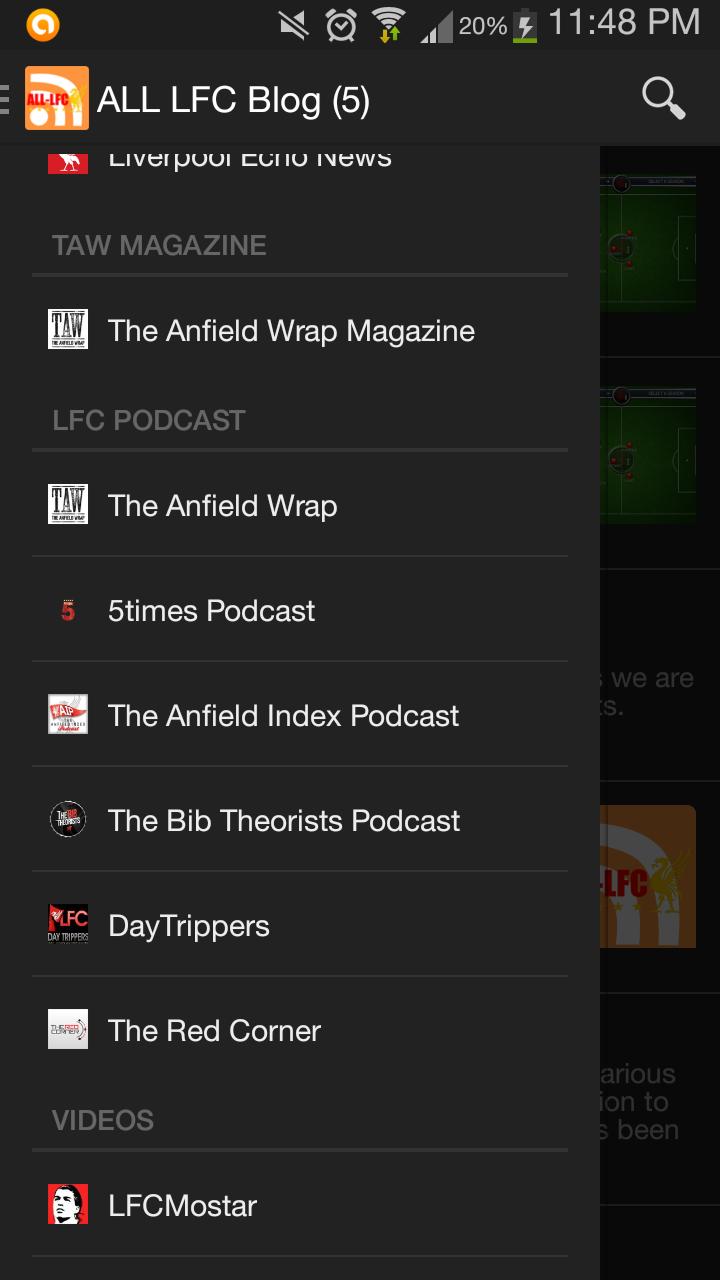Open the navigation drawer handle on left edge

6,98
